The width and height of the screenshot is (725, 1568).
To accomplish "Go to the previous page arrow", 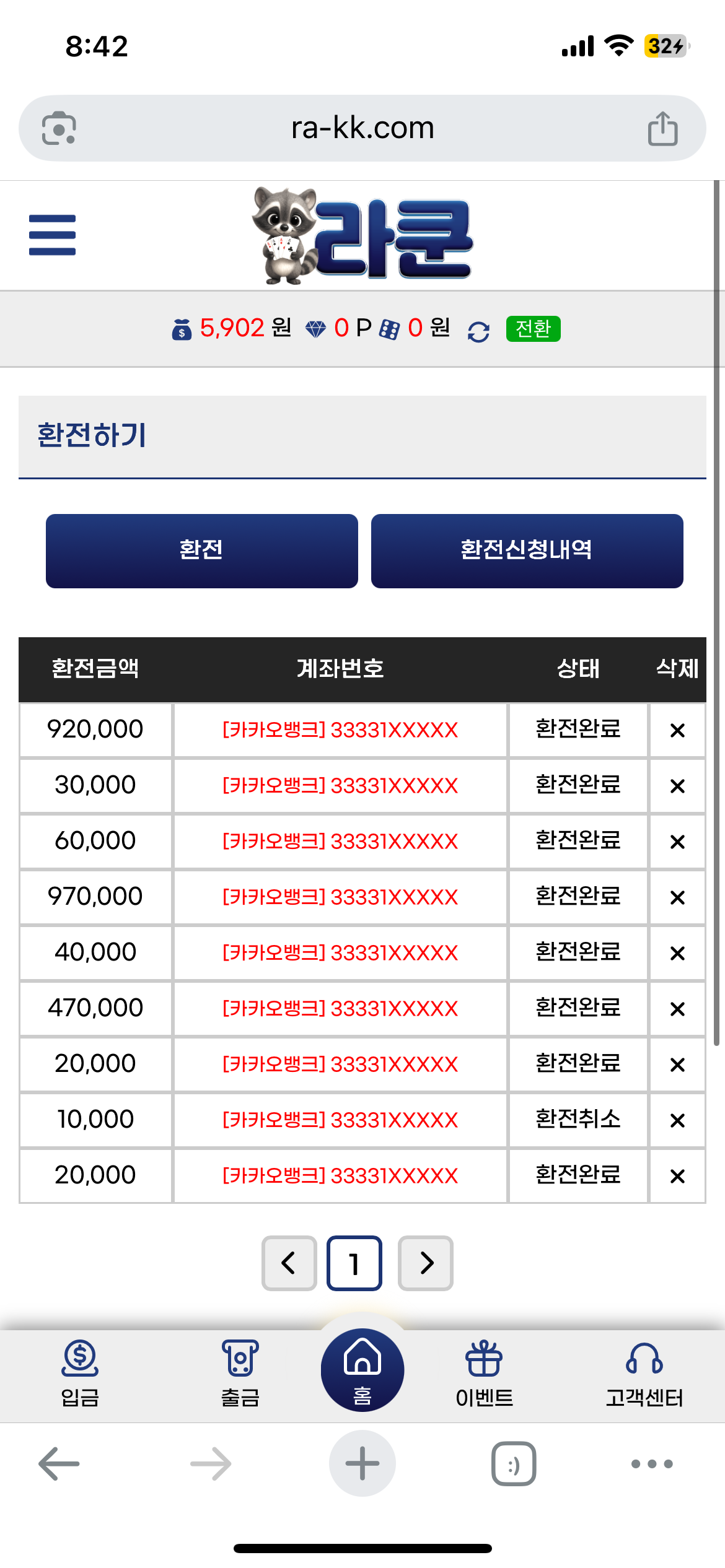I will pos(289,1263).
